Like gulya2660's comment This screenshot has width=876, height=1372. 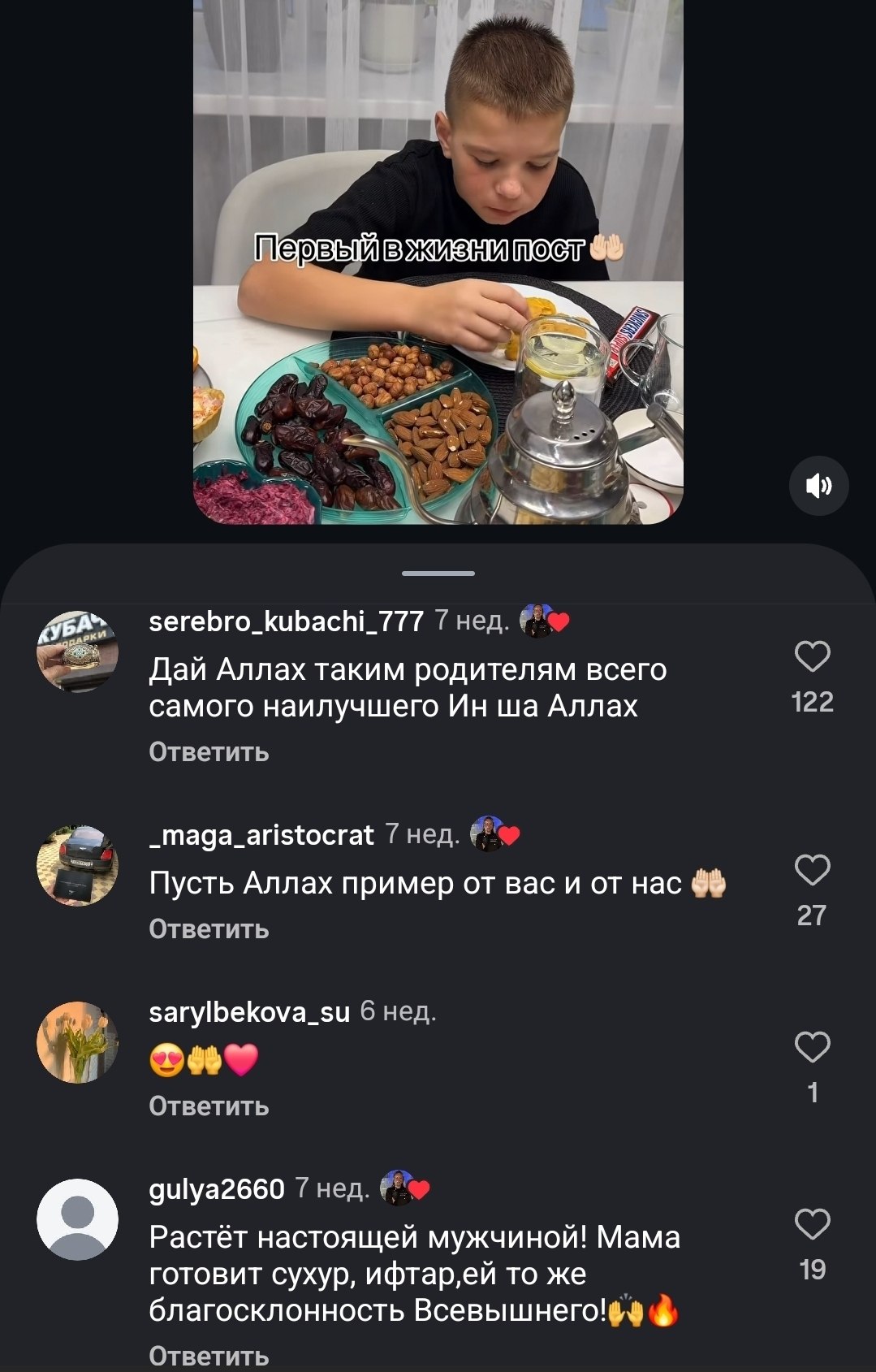[812, 1224]
